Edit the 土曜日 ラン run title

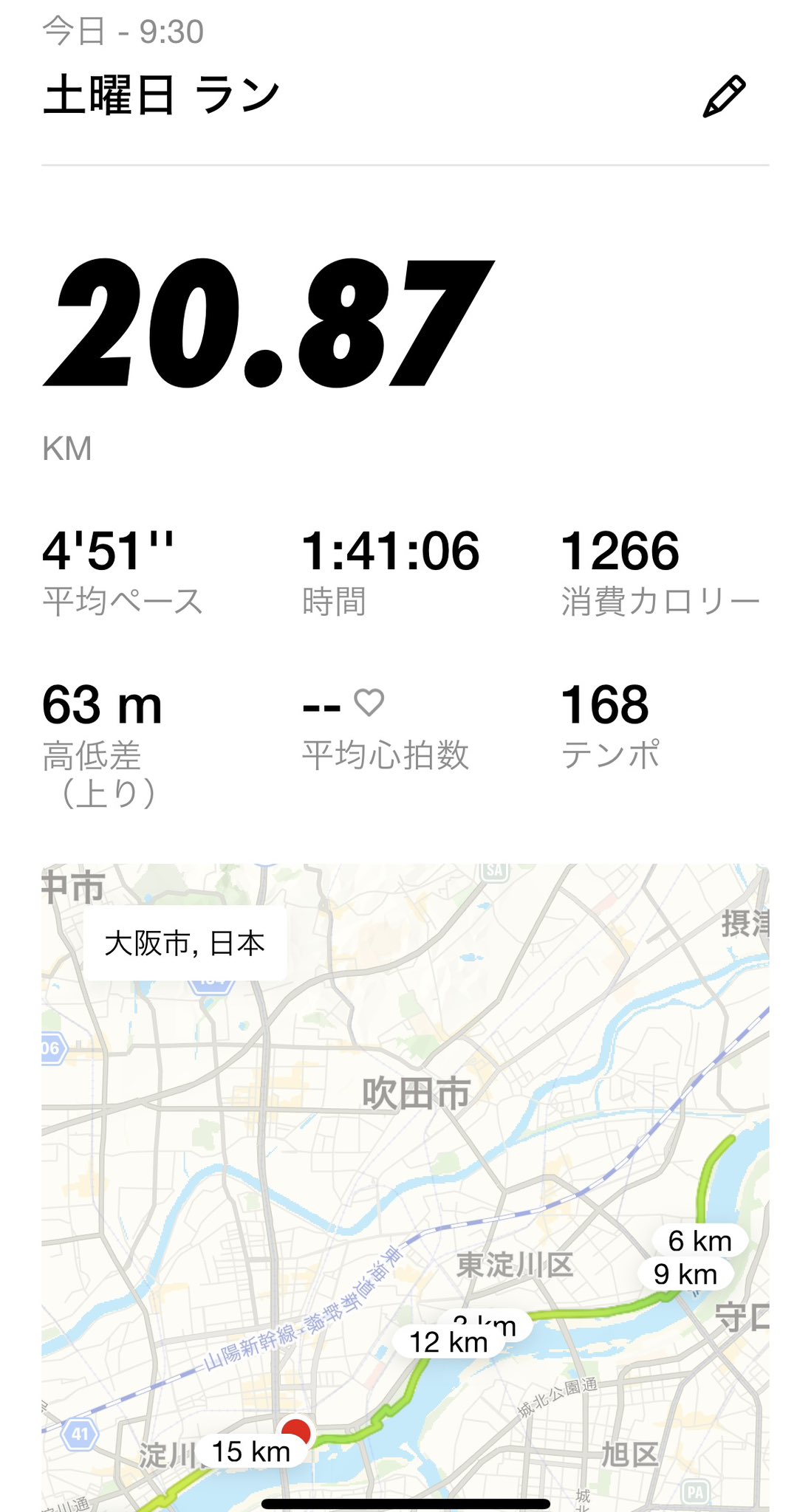[723, 97]
